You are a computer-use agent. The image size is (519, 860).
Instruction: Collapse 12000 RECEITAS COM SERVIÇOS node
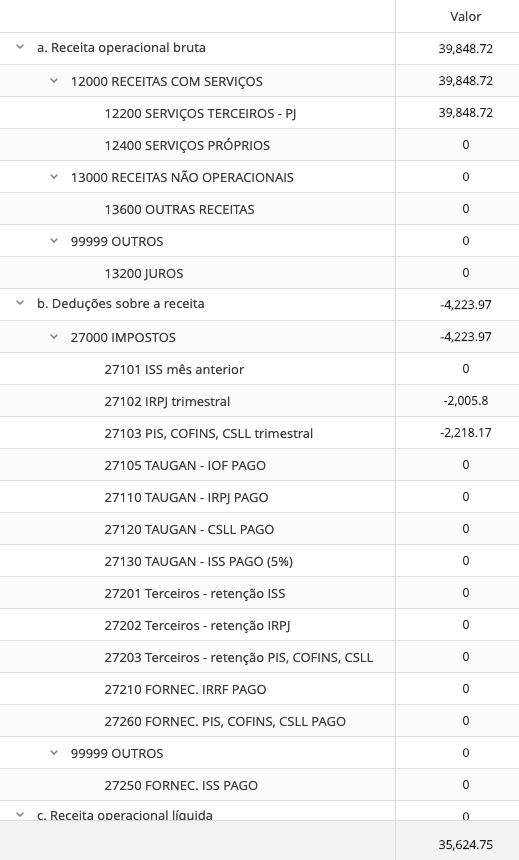54,81
